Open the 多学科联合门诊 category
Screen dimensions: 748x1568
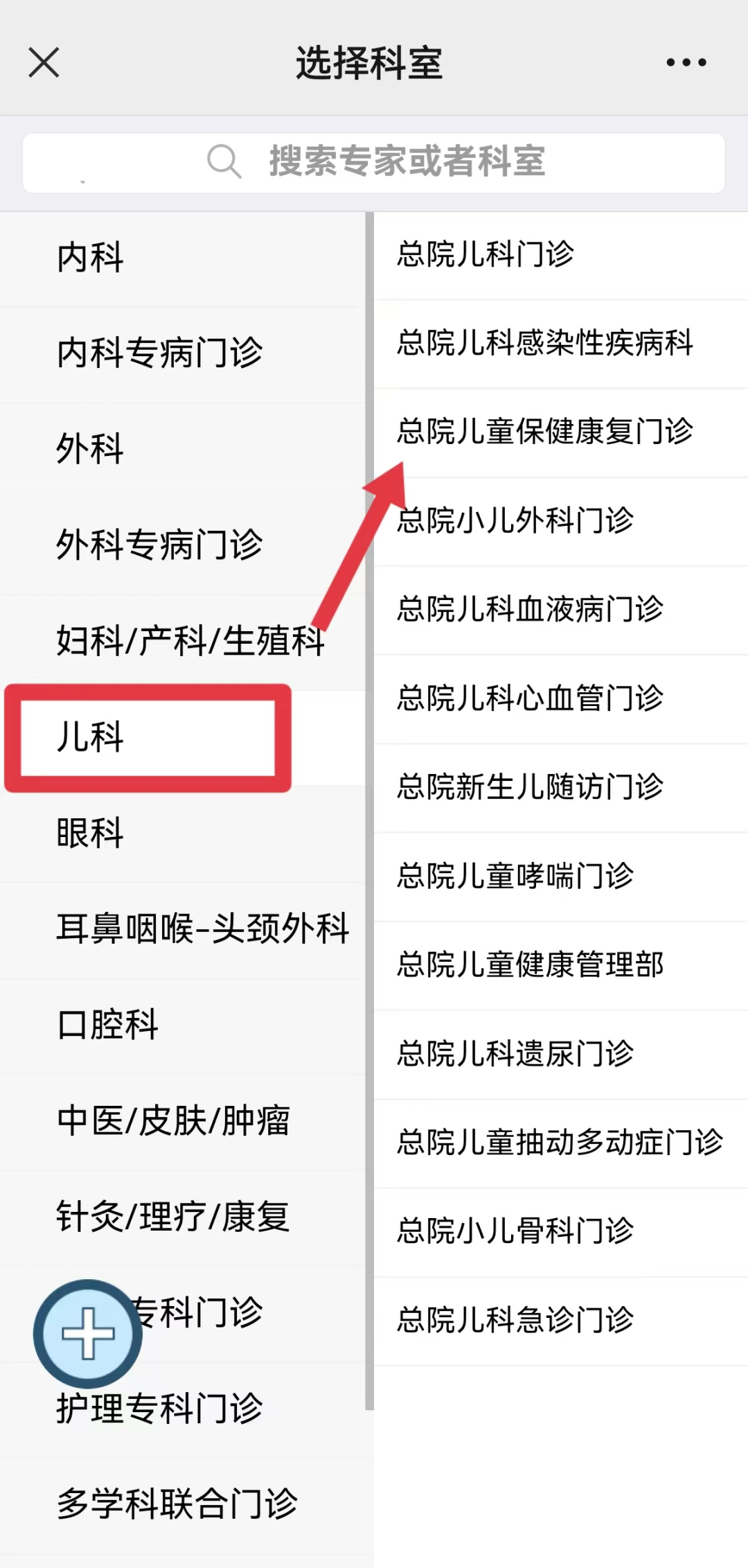click(183, 1504)
